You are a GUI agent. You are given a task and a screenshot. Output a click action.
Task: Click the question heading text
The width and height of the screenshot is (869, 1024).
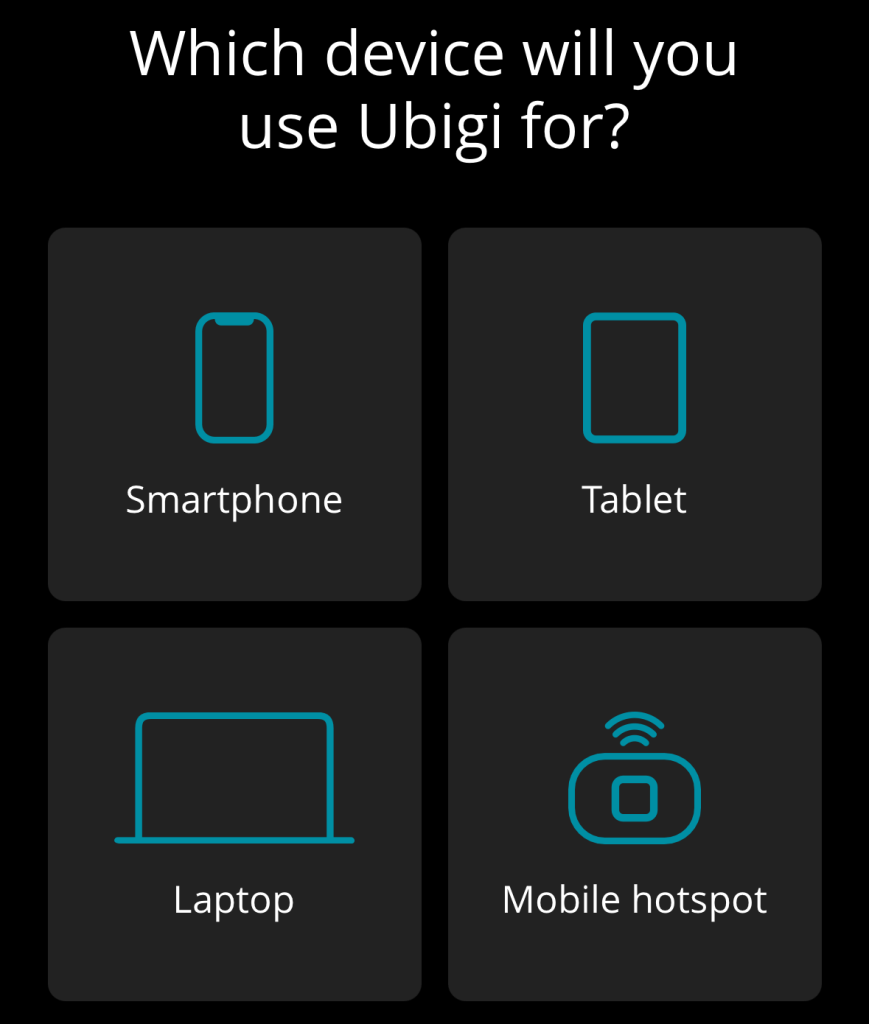coord(434,90)
